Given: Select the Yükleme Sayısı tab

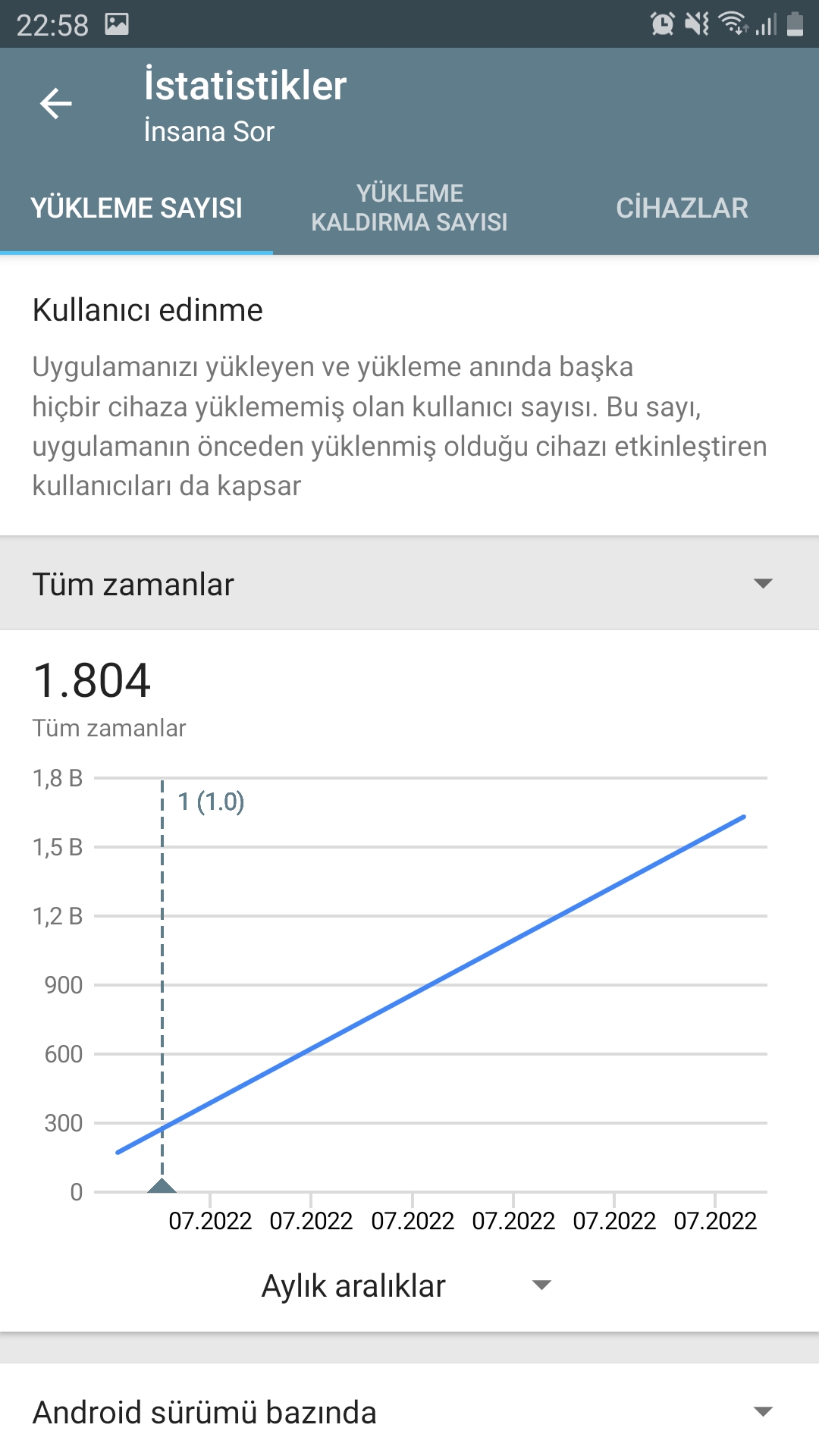Looking at the screenshot, I should point(136,208).
